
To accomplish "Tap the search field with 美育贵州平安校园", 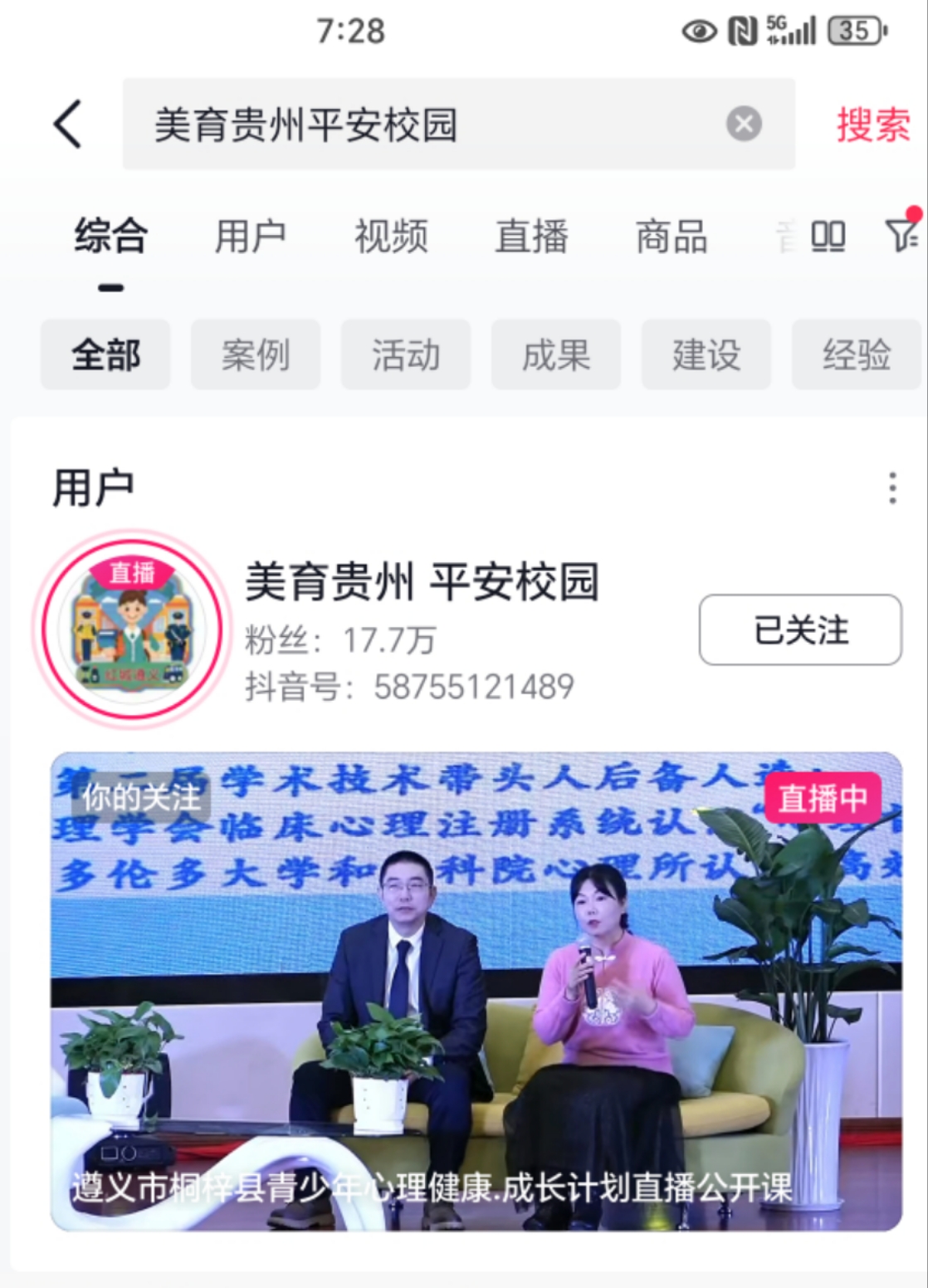I will pyautogui.click(x=415, y=125).
